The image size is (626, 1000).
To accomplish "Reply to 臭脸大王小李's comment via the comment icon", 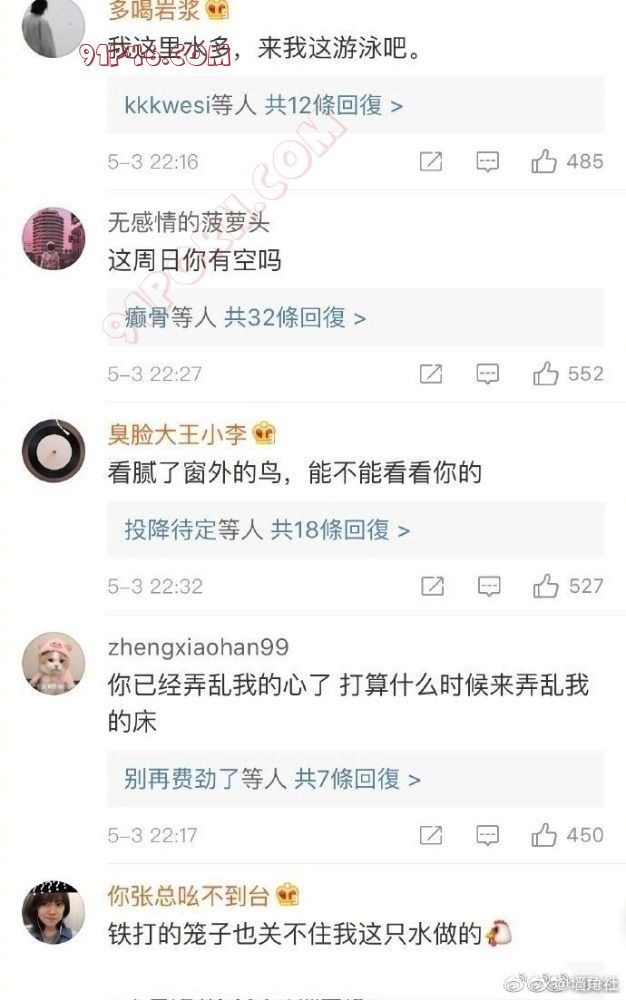I will tap(487, 586).
